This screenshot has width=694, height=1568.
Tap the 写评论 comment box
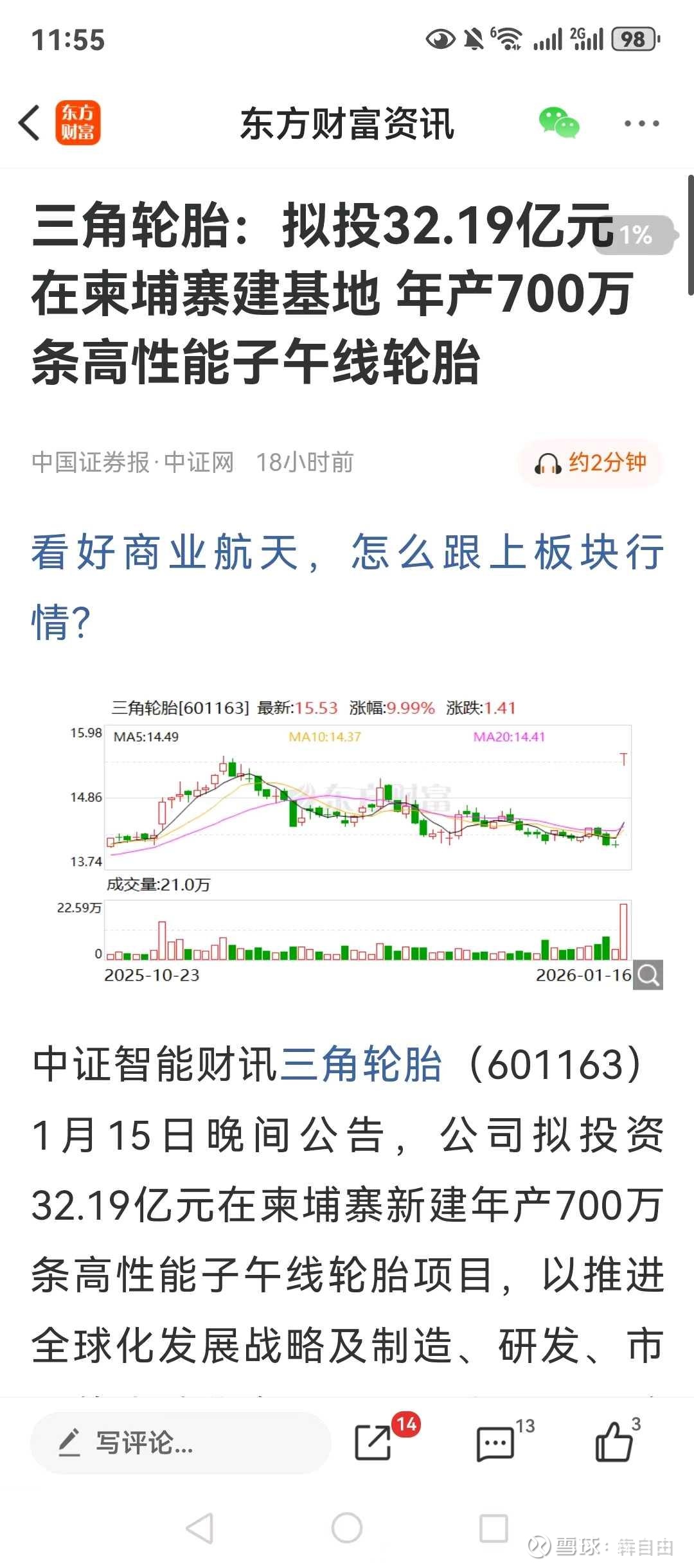(x=180, y=1443)
